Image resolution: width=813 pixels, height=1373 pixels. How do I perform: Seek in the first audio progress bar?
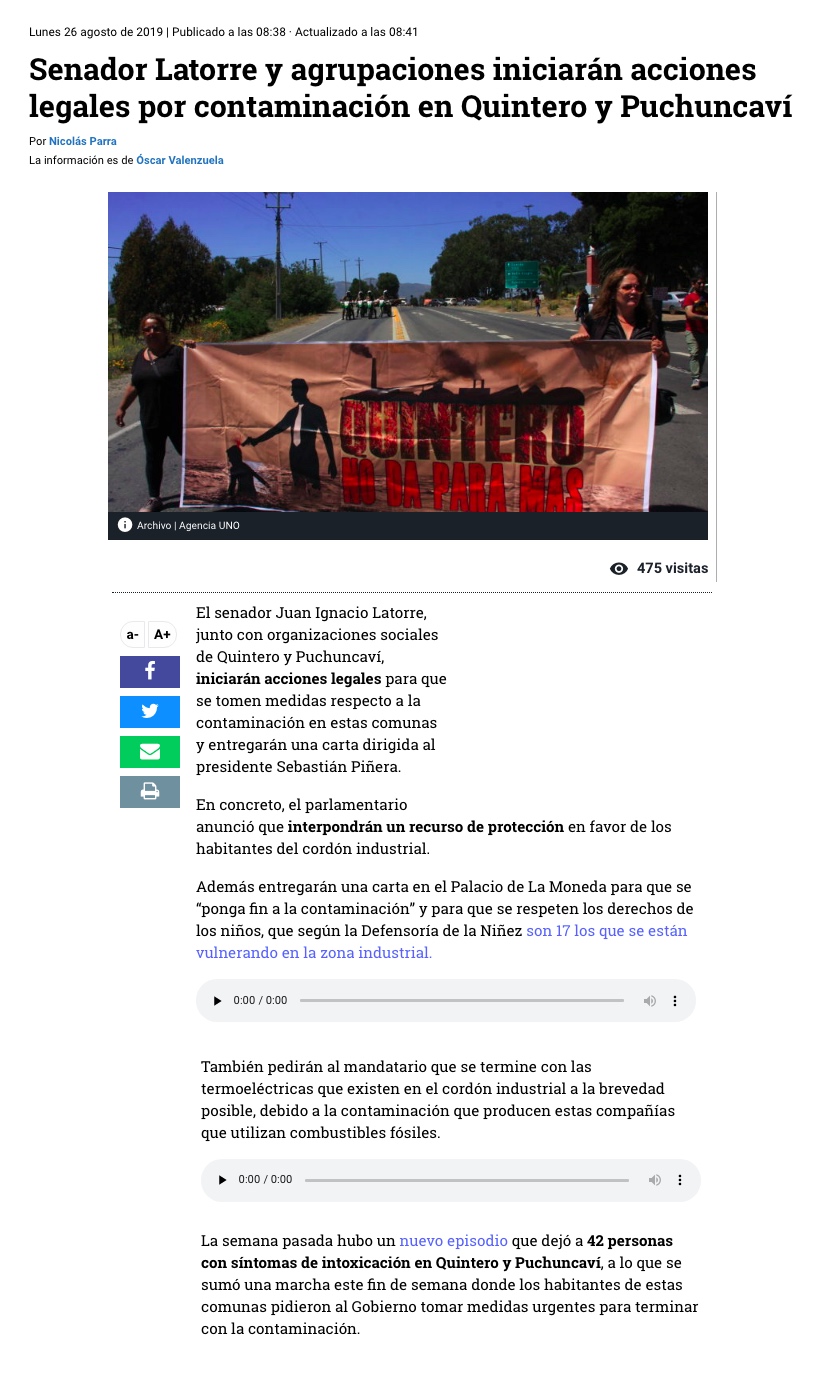click(461, 1001)
